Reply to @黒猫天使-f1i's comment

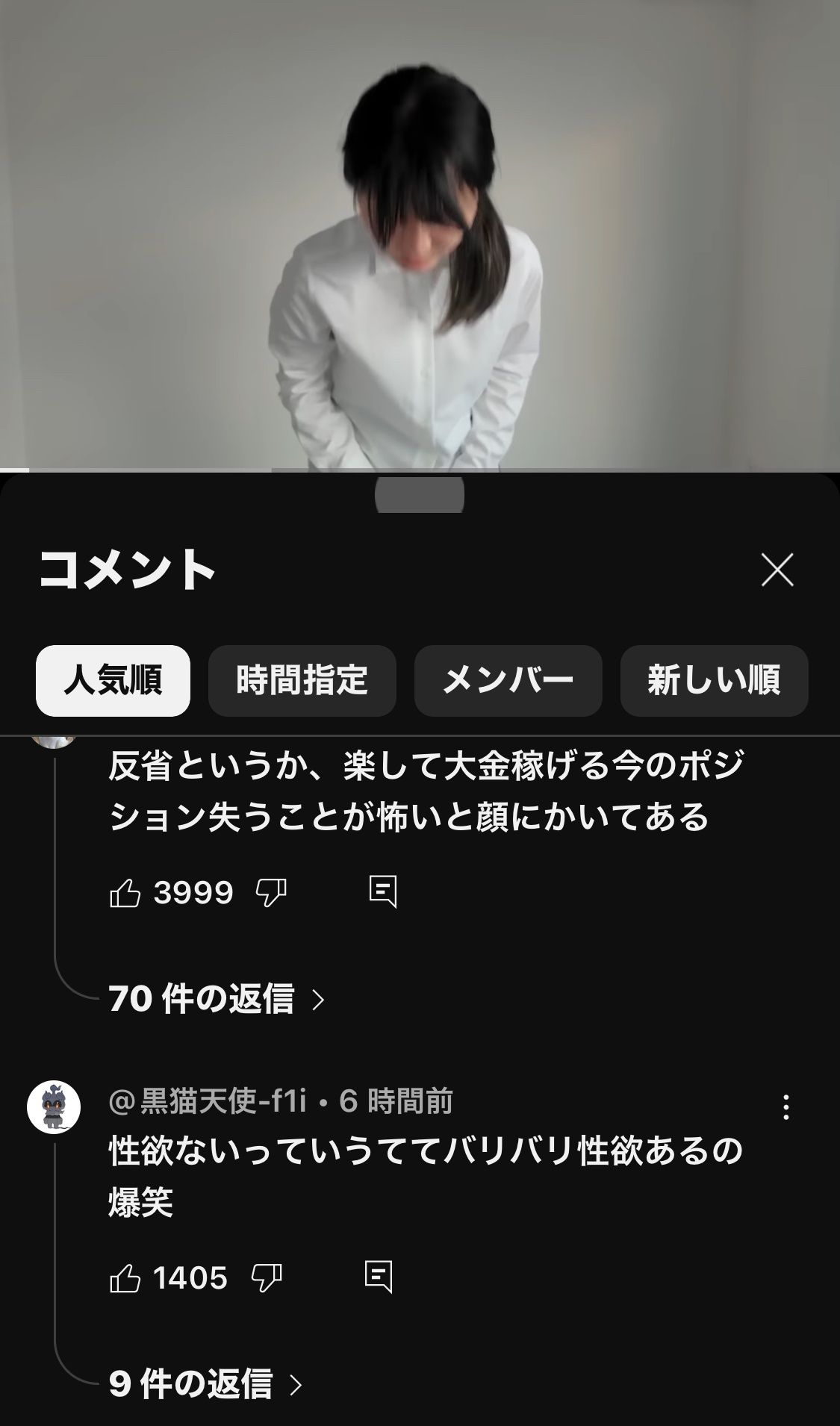379,1277
